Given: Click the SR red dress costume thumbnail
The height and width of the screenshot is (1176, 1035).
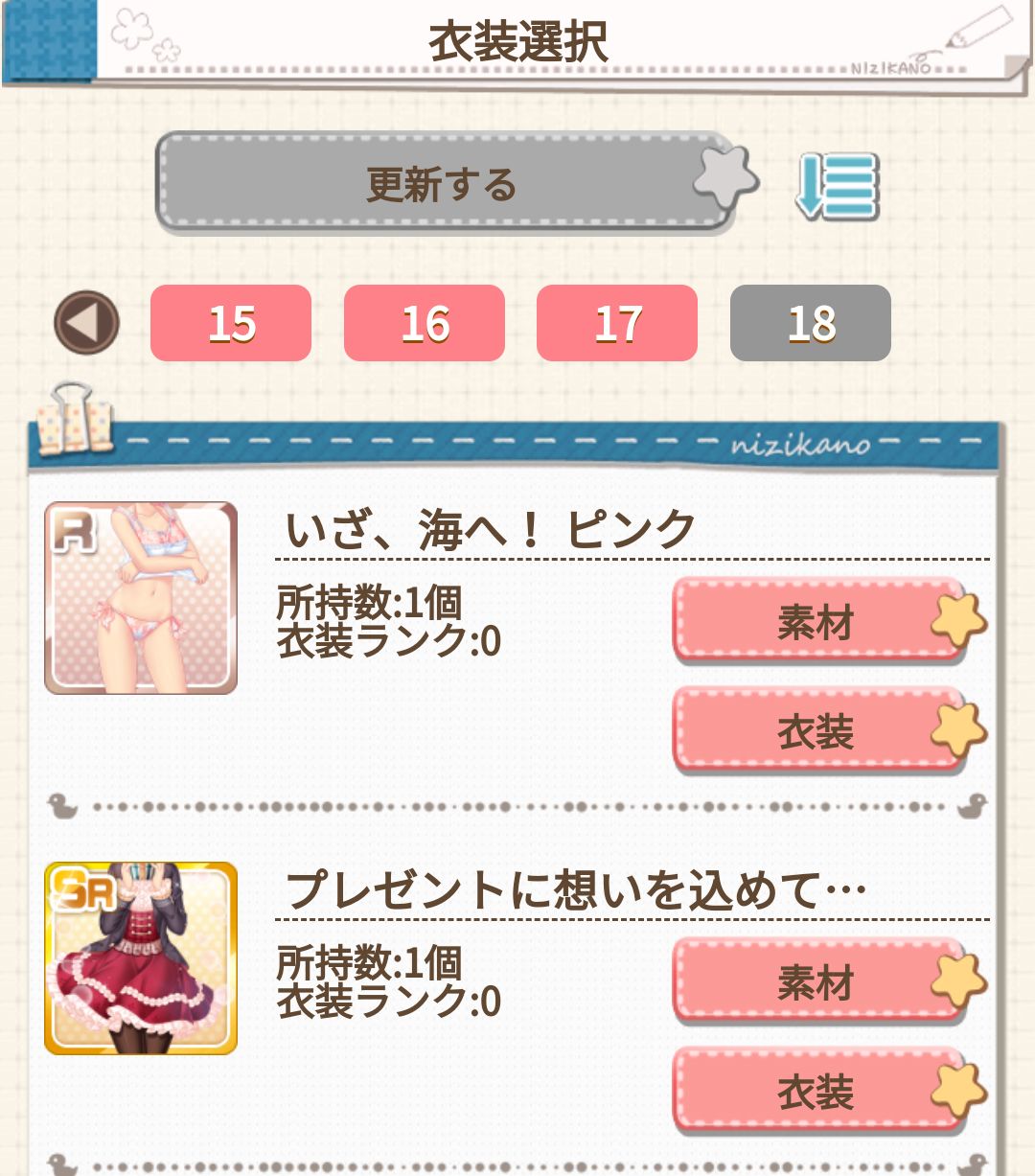Looking at the screenshot, I should (x=139, y=958).
